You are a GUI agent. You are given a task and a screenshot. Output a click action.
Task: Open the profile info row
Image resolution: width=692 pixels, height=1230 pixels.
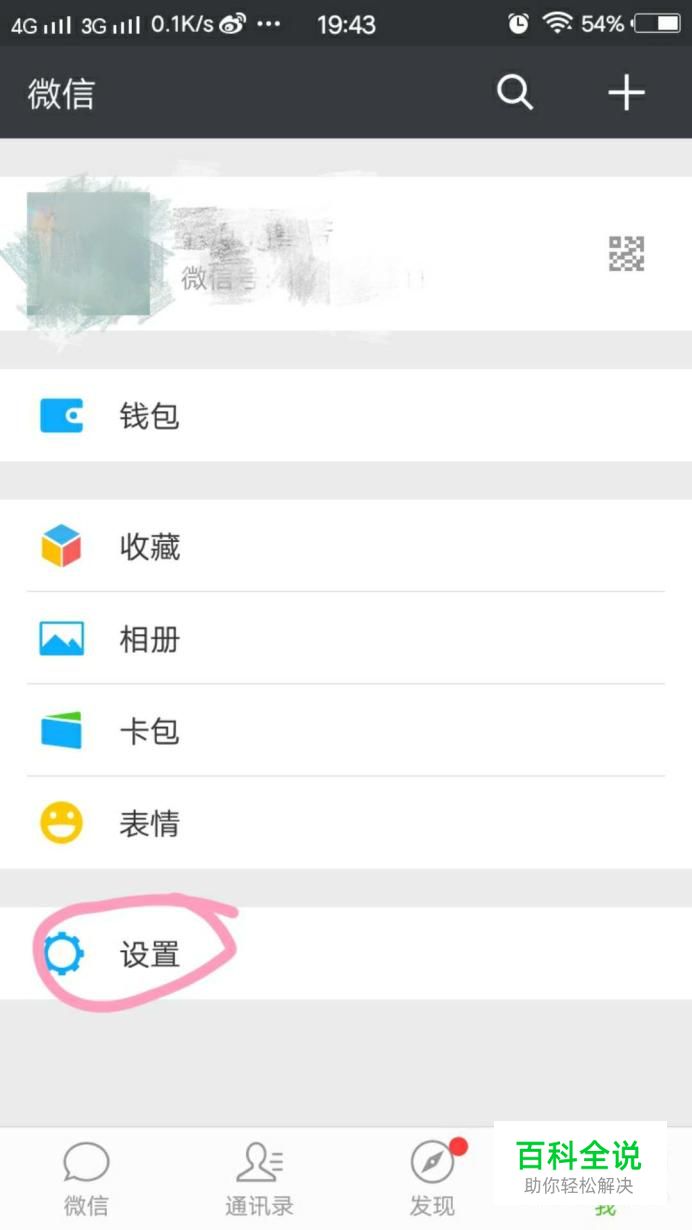[x=346, y=254]
